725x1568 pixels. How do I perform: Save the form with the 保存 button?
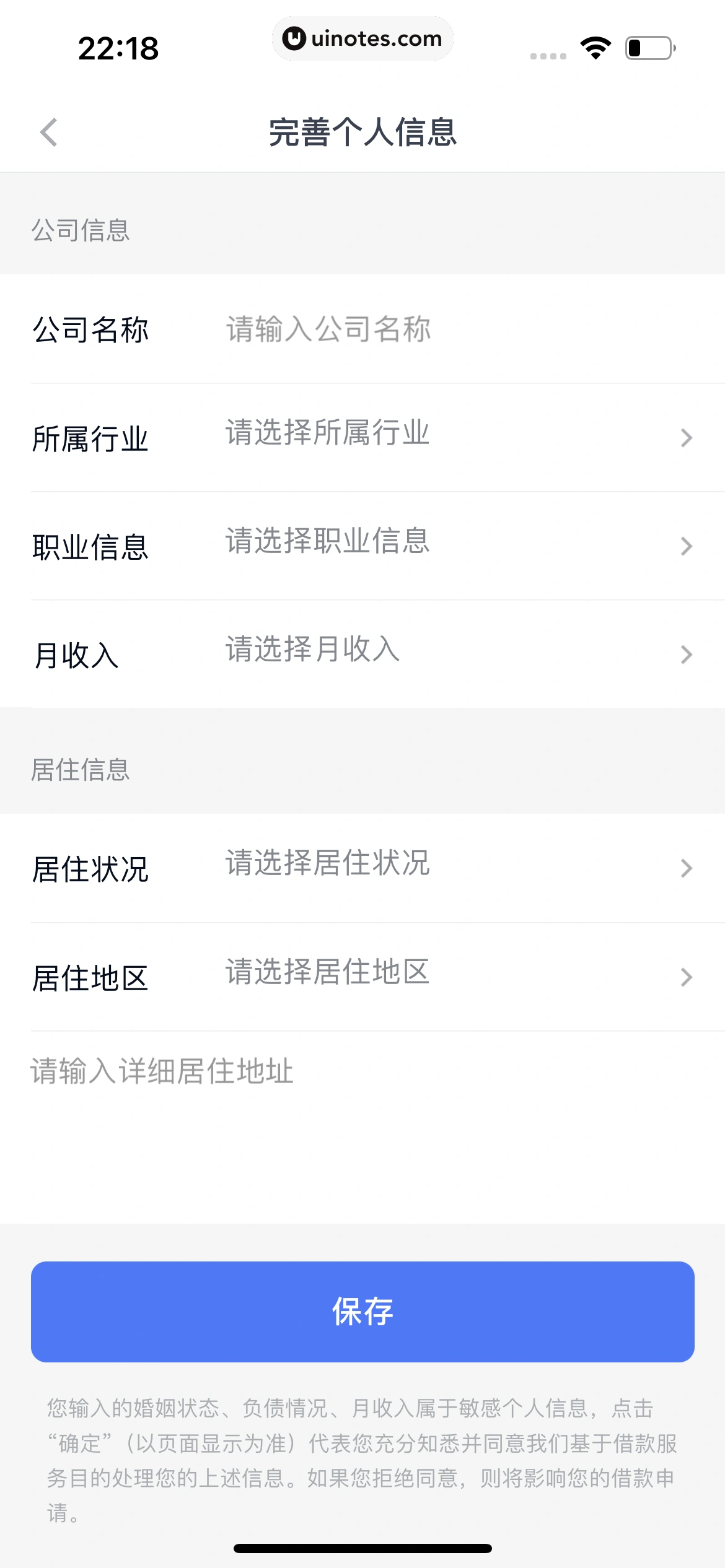pyautogui.click(x=362, y=1312)
